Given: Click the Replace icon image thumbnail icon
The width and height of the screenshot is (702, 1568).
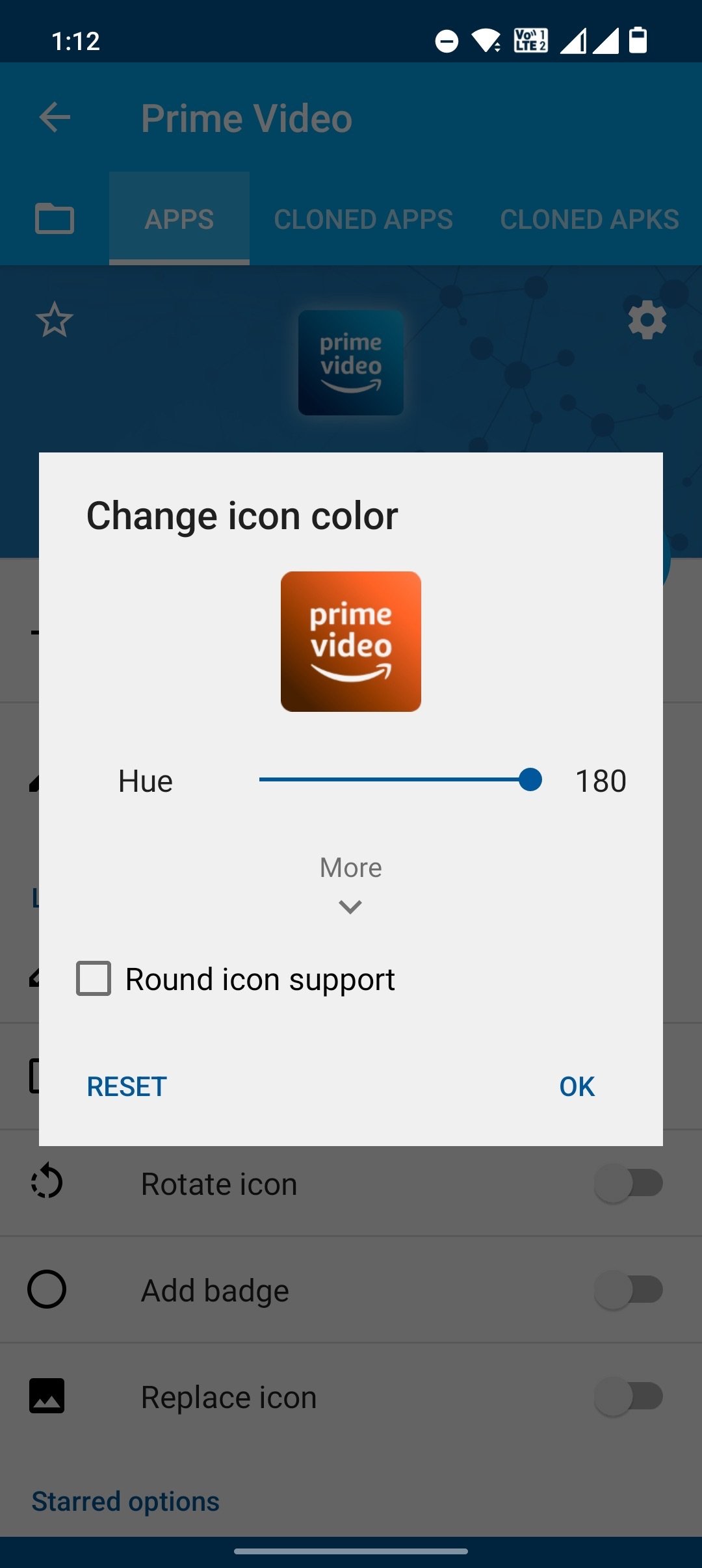Looking at the screenshot, I should point(47,1396).
